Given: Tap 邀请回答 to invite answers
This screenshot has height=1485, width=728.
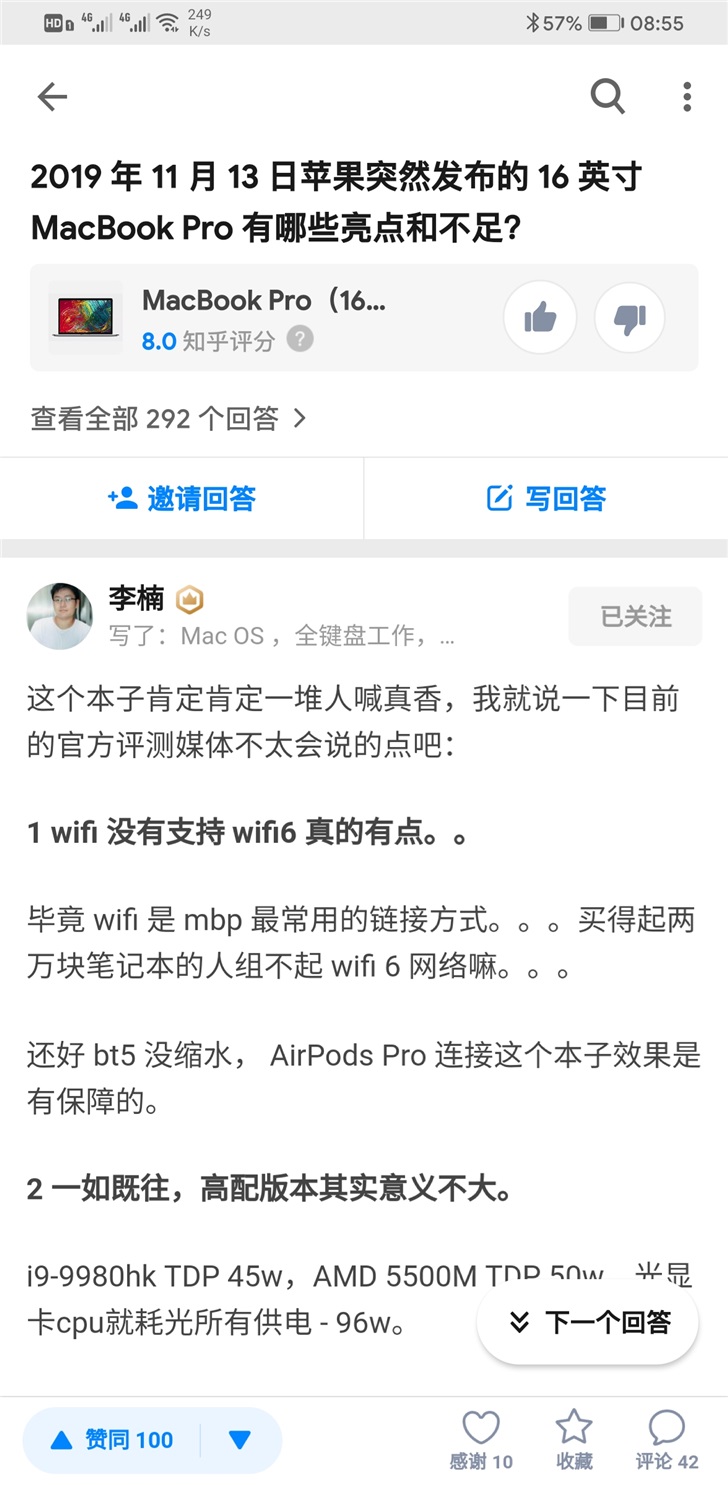Looking at the screenshot, I should pos(182,498).
